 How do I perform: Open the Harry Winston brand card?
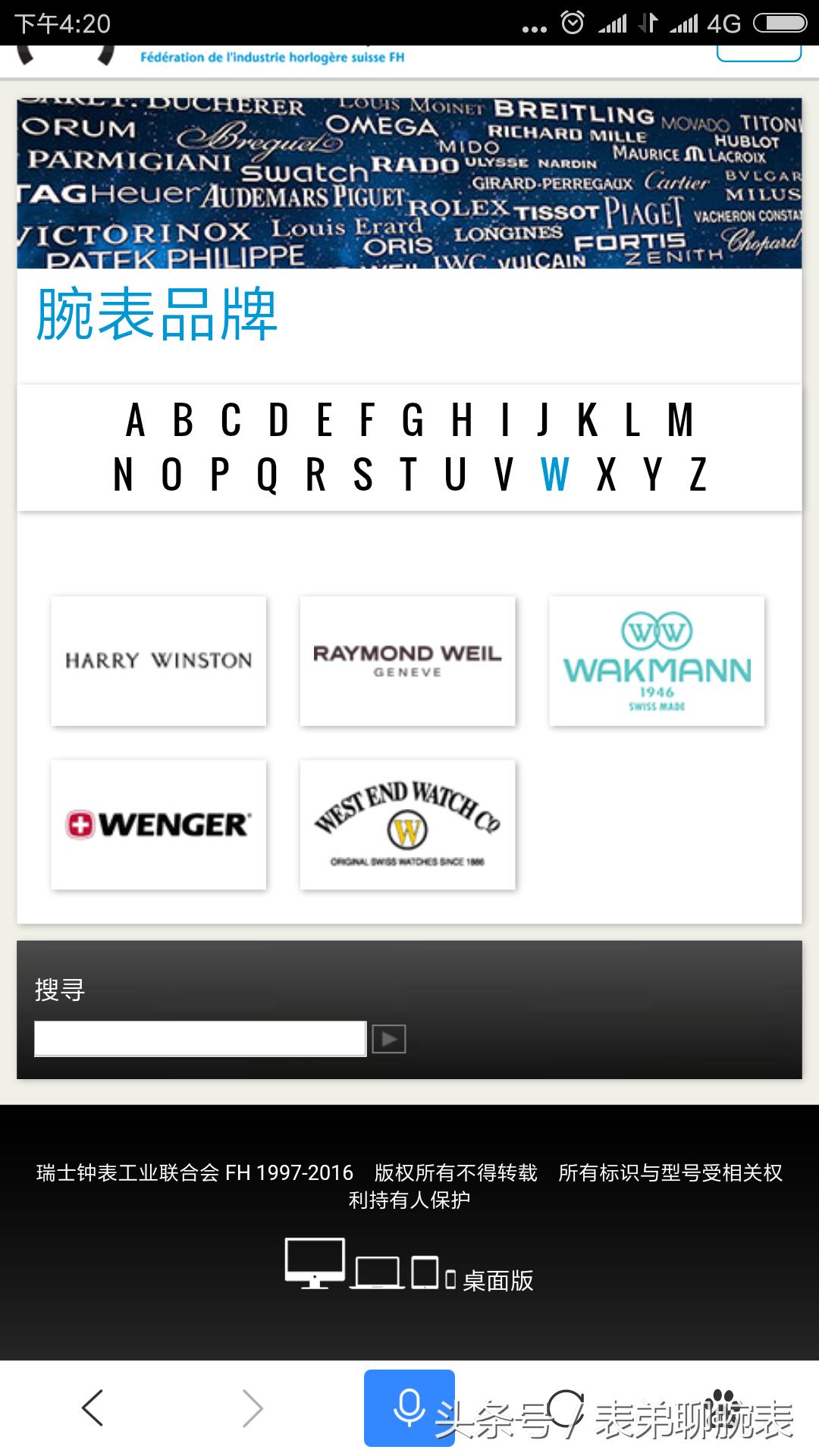[x=158, y=661]
